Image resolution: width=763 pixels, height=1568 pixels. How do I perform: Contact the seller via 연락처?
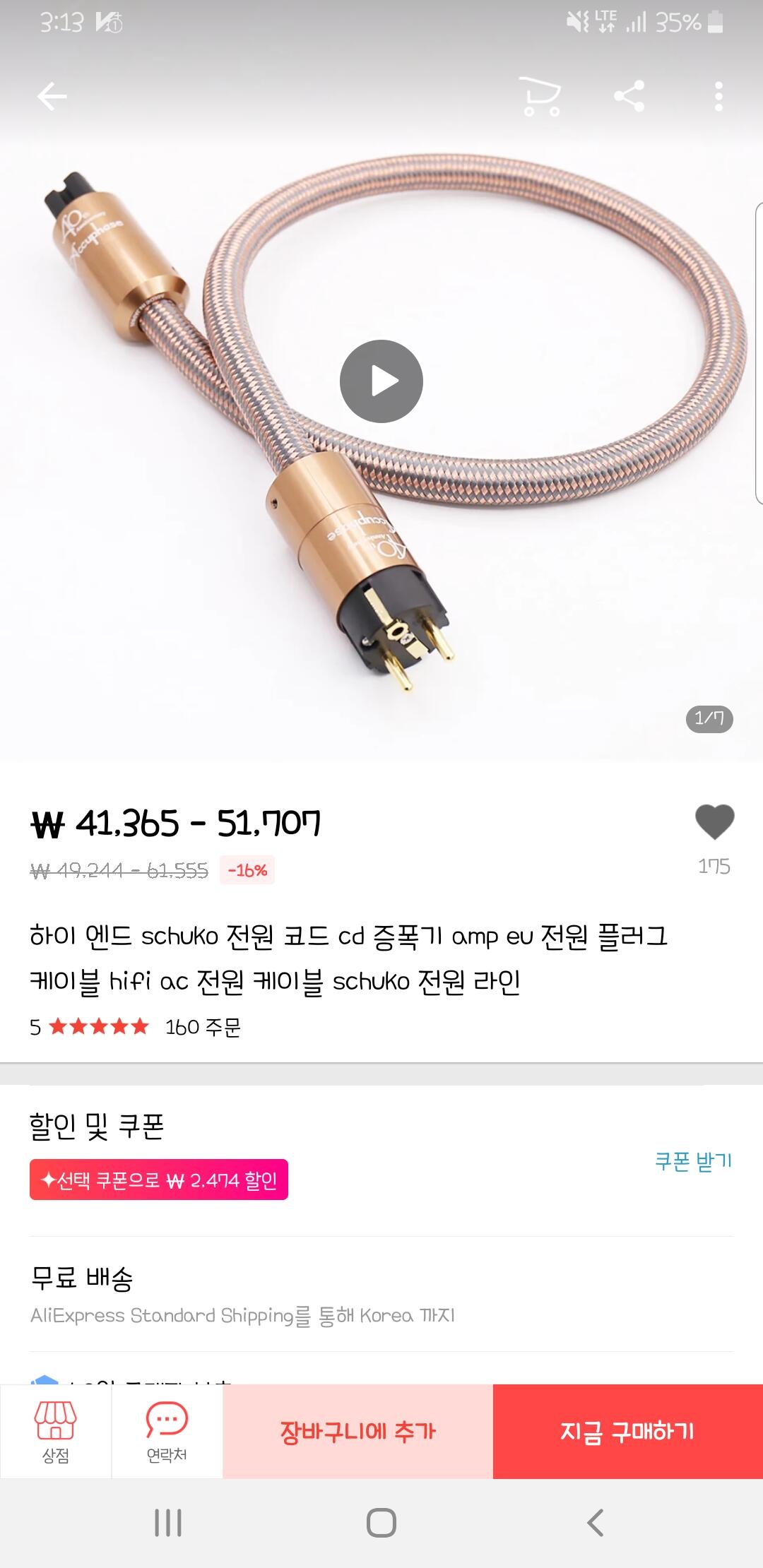[167, 1431]
